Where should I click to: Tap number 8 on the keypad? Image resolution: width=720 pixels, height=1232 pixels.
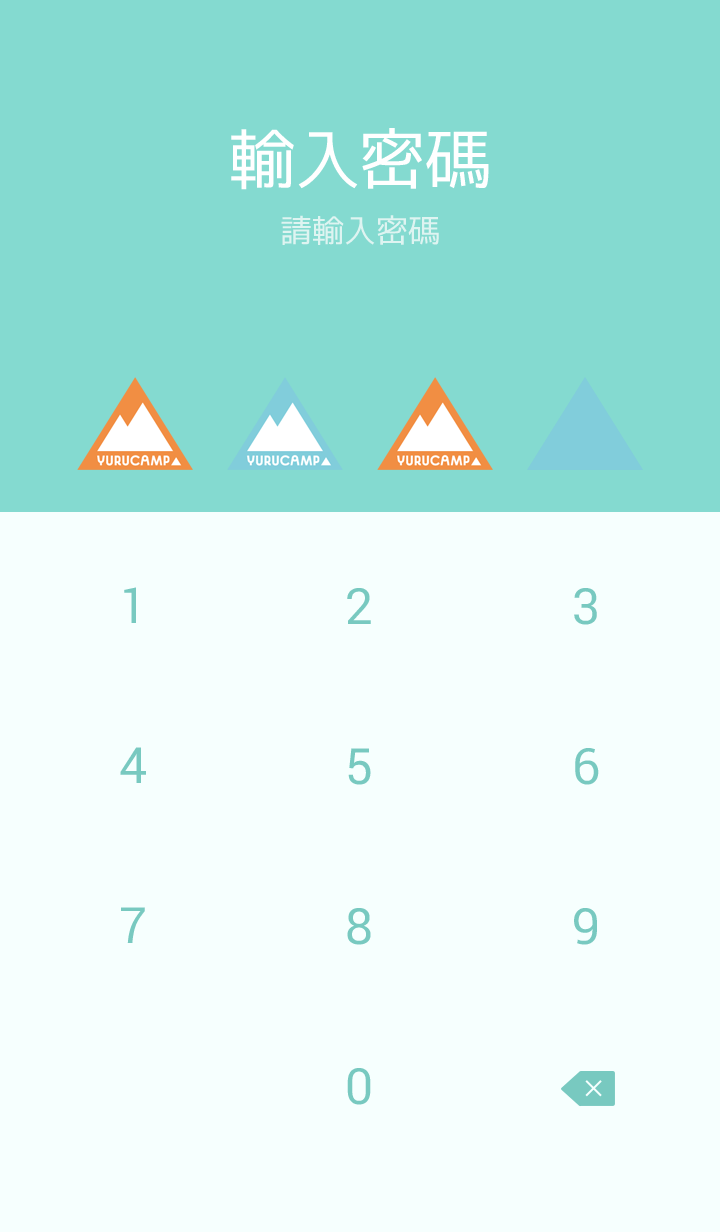(359, 927)
